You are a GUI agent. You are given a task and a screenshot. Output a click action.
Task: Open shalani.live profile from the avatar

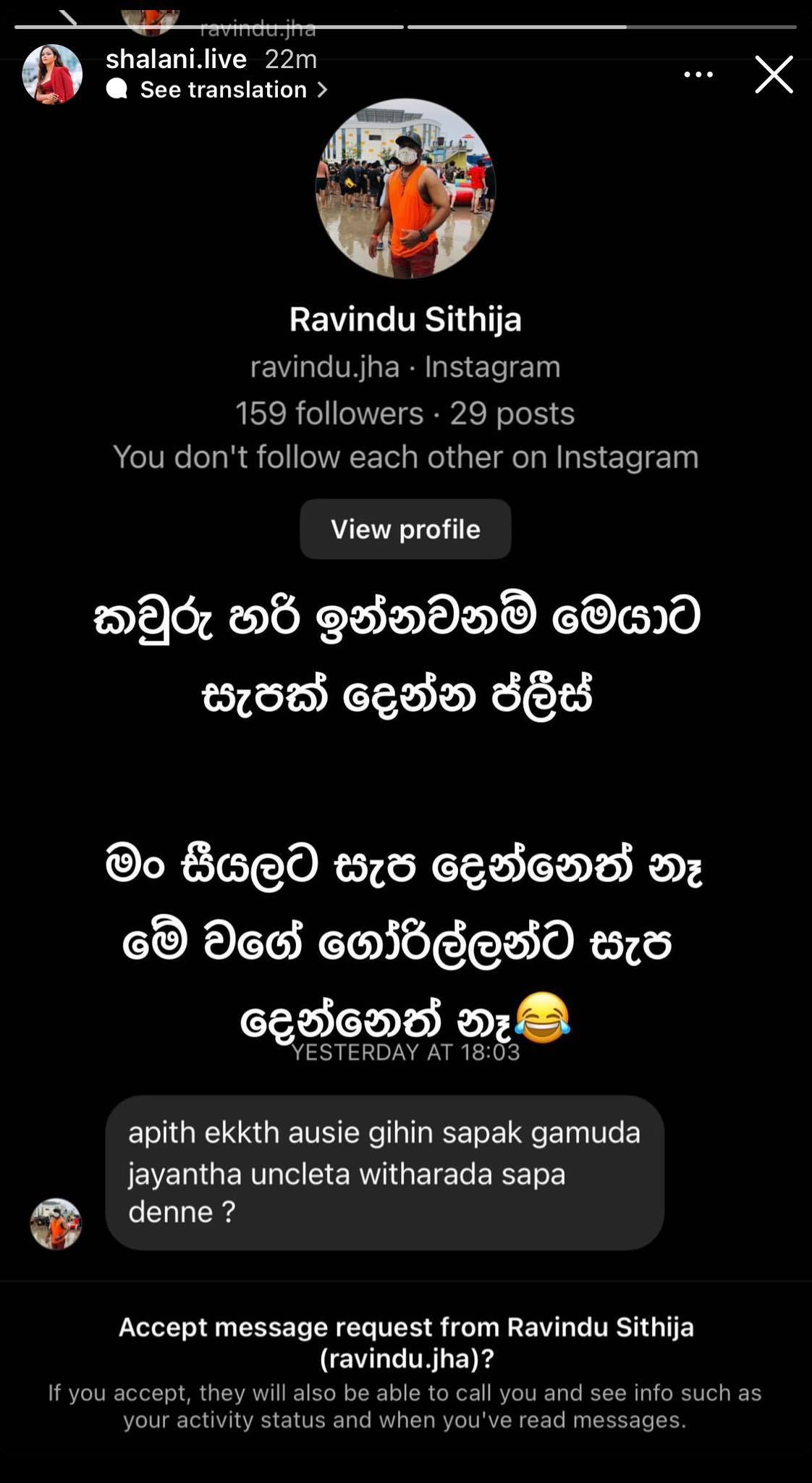52,74
